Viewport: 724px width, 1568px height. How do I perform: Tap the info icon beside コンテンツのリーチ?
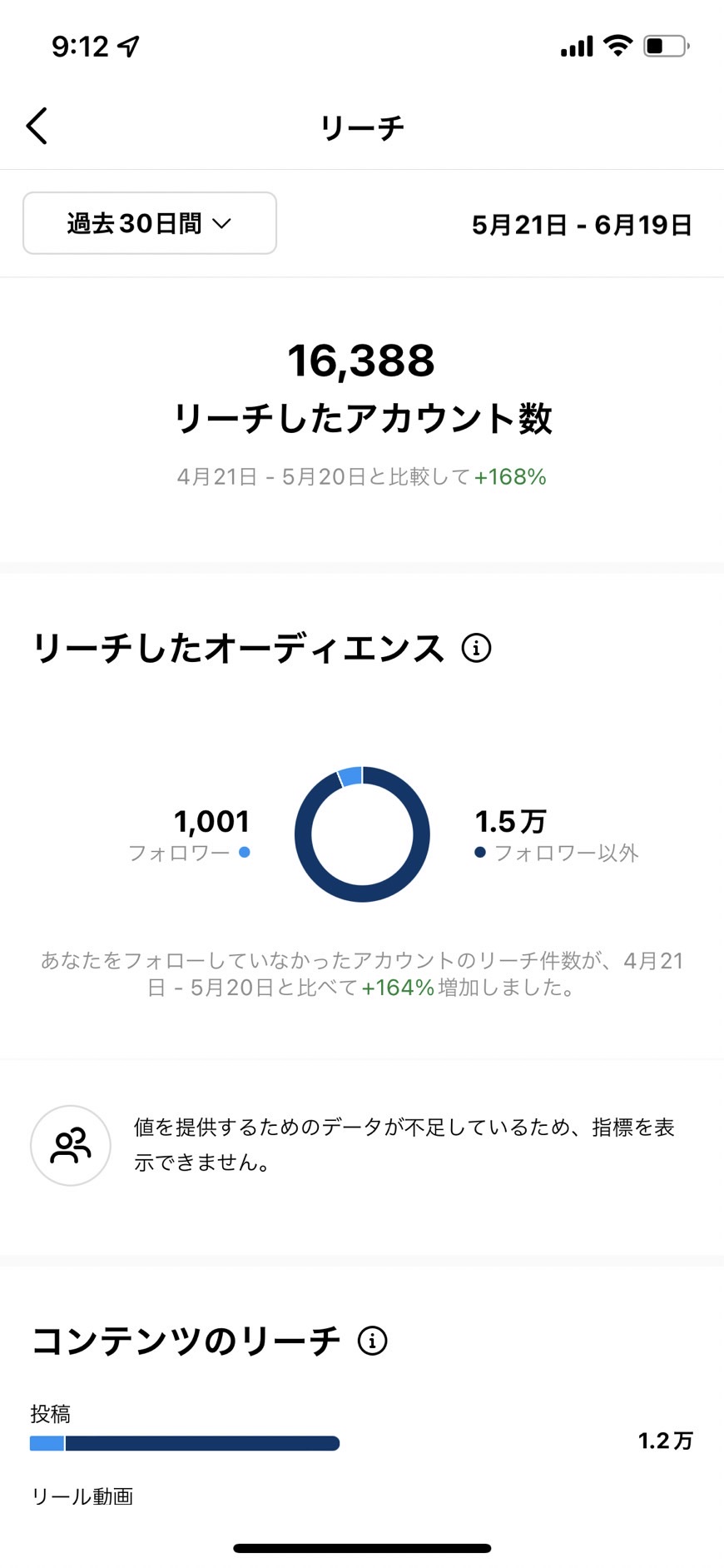[372, 1341]
